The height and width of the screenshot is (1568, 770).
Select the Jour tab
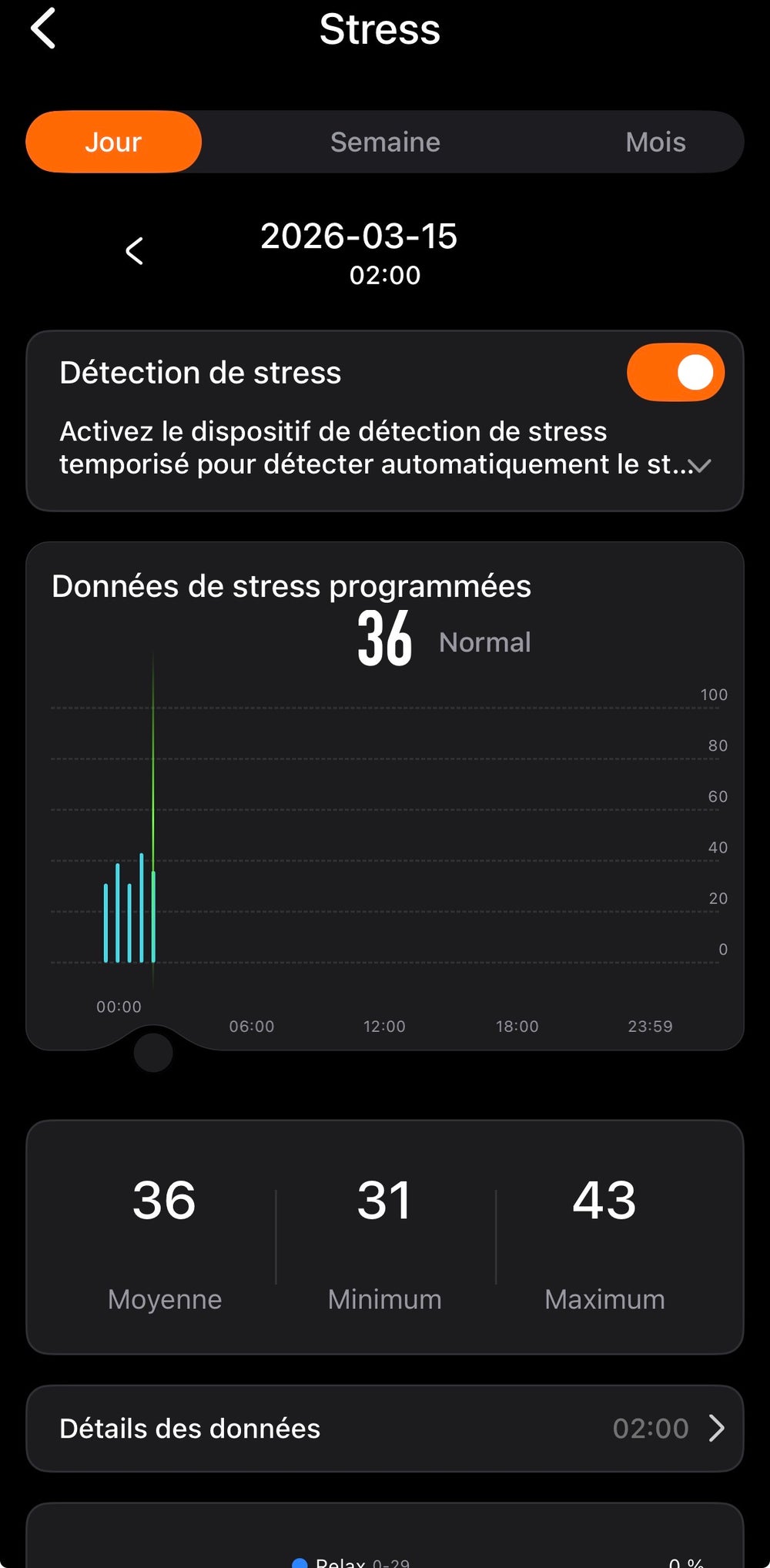(114, 142)
